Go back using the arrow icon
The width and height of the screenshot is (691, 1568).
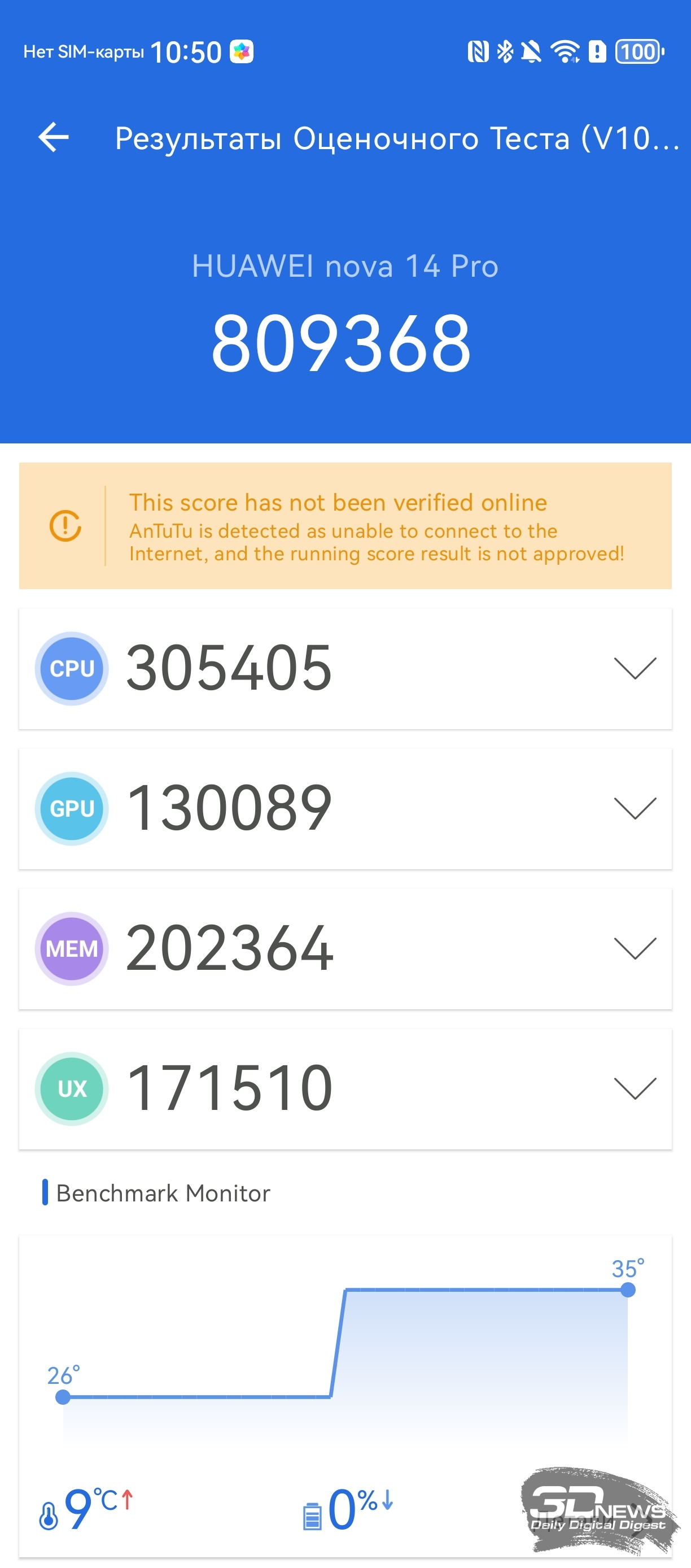coord(54,137)
